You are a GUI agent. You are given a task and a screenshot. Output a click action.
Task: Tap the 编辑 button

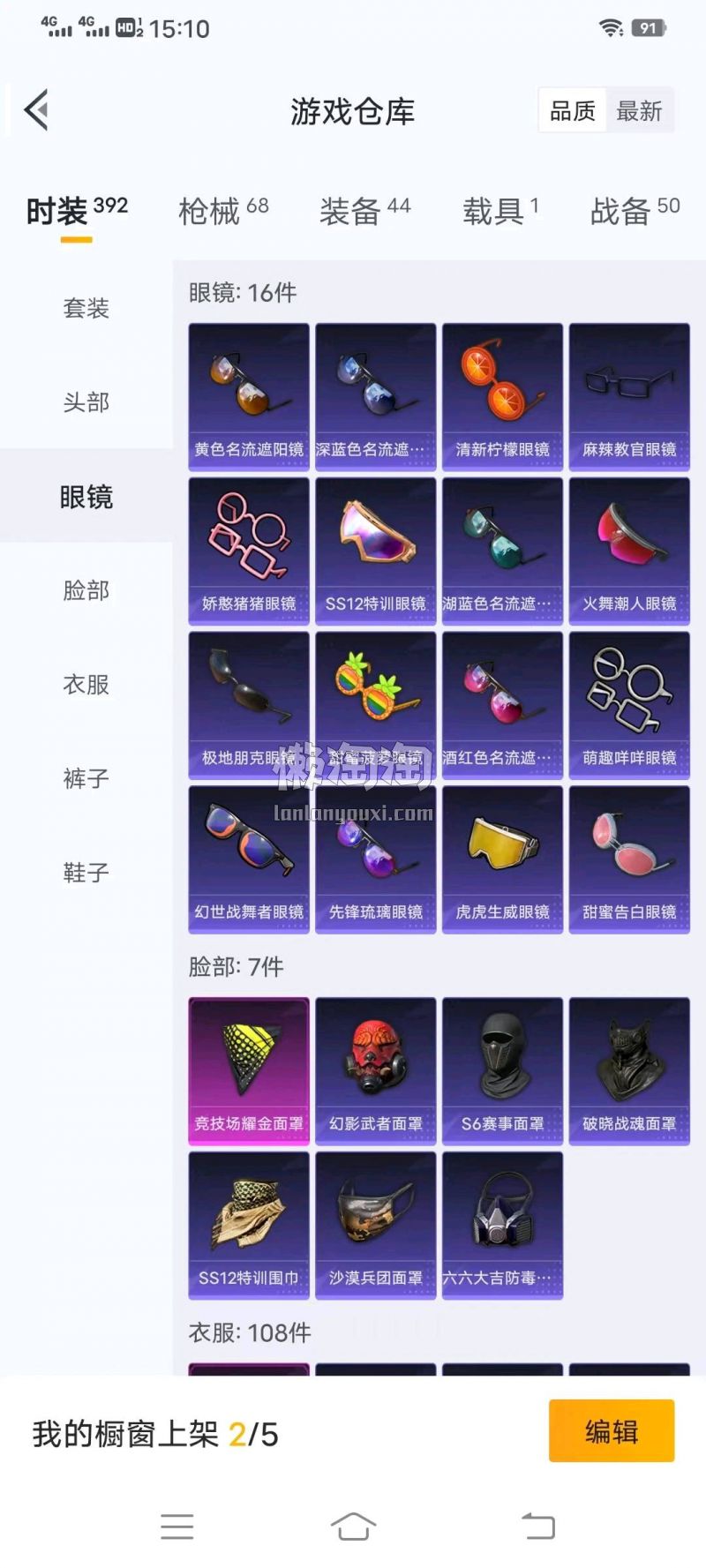[x=611, y=1431]
